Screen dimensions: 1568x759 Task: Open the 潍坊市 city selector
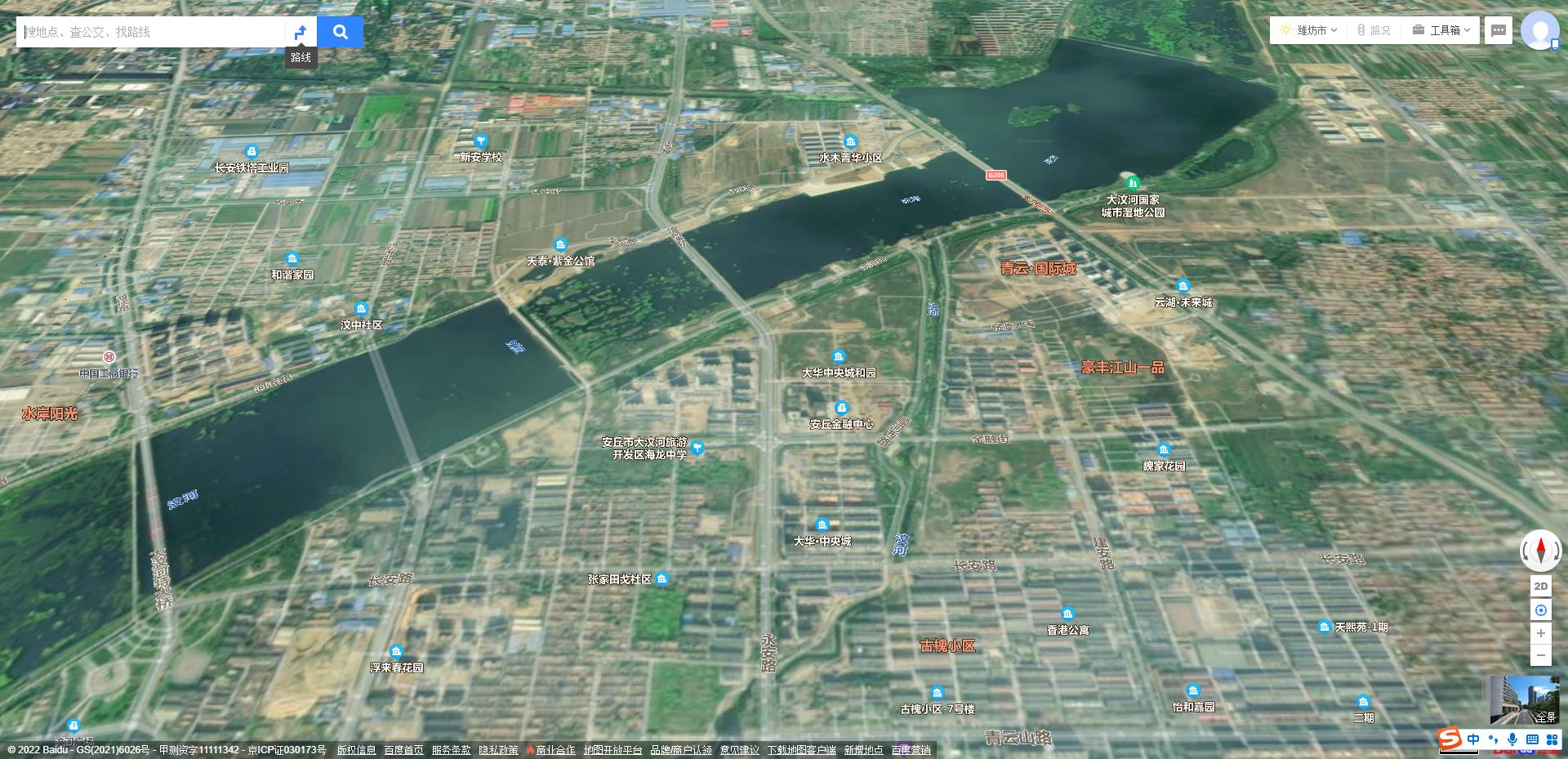coord(1309,30)
